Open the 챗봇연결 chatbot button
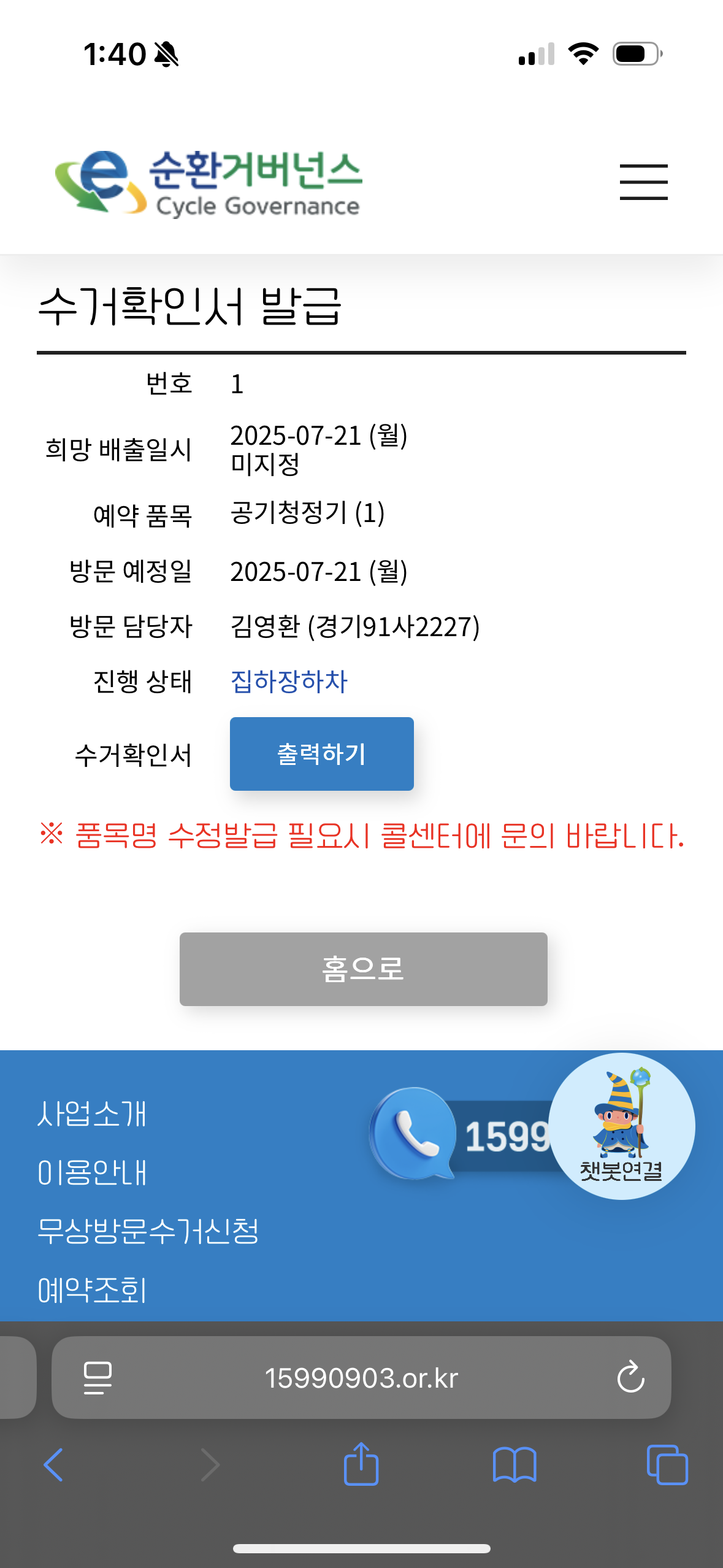 (621, 1126)
